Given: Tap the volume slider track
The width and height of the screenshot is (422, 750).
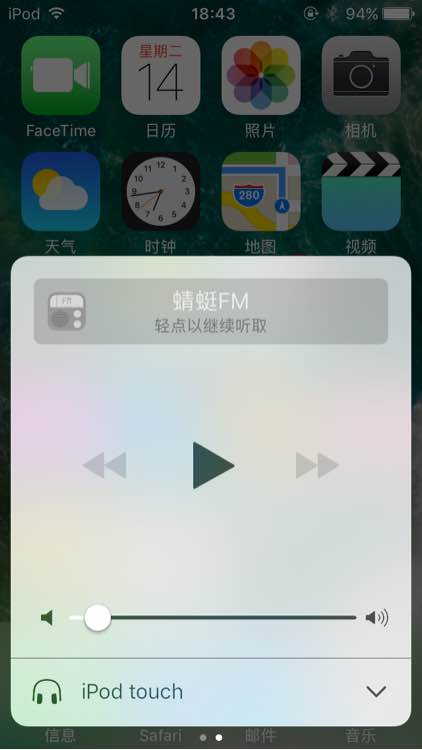Looking at the screenshot, I should click(213, 618).
